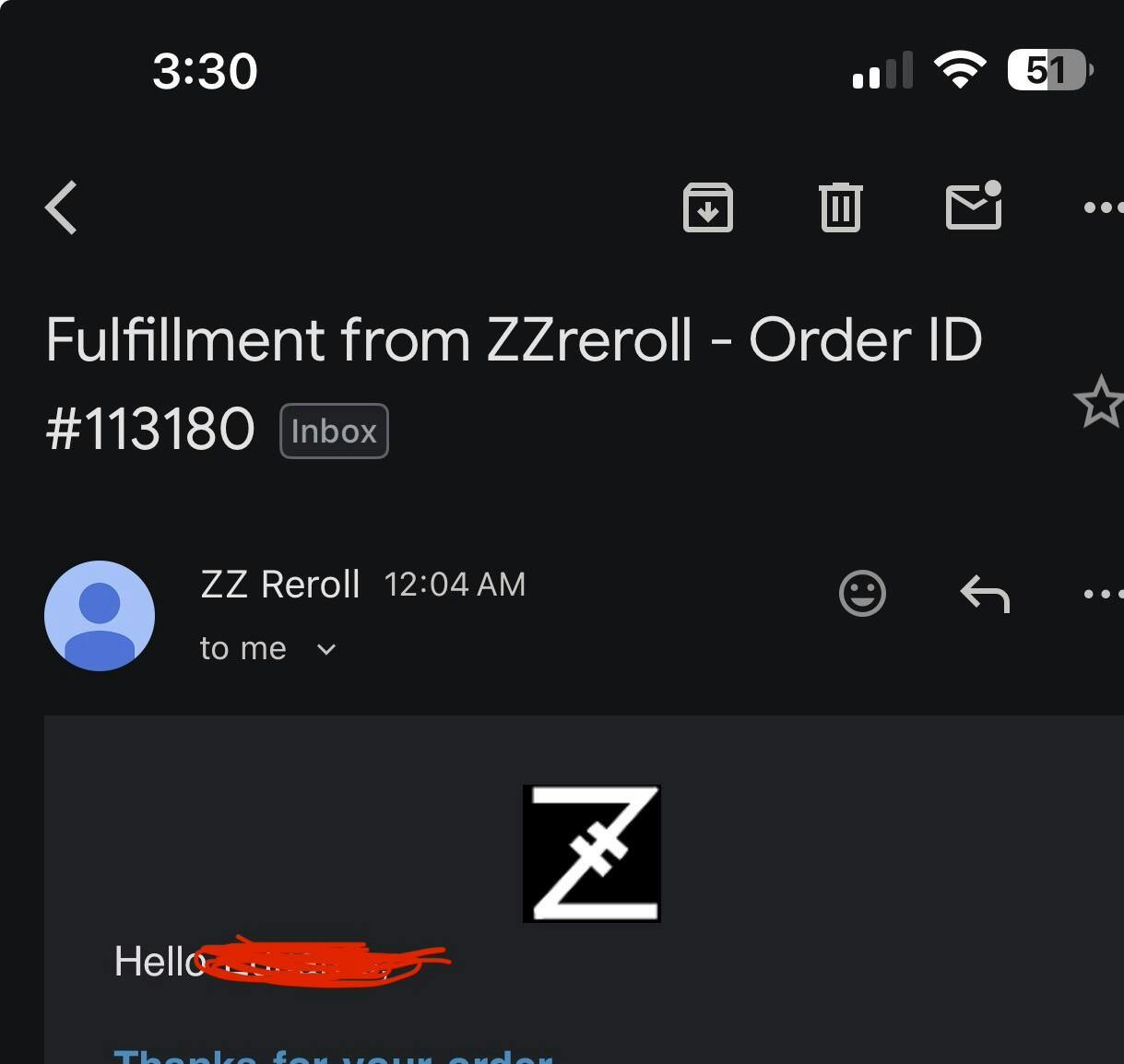Add an emoji reaction to the message

(862, 593)
